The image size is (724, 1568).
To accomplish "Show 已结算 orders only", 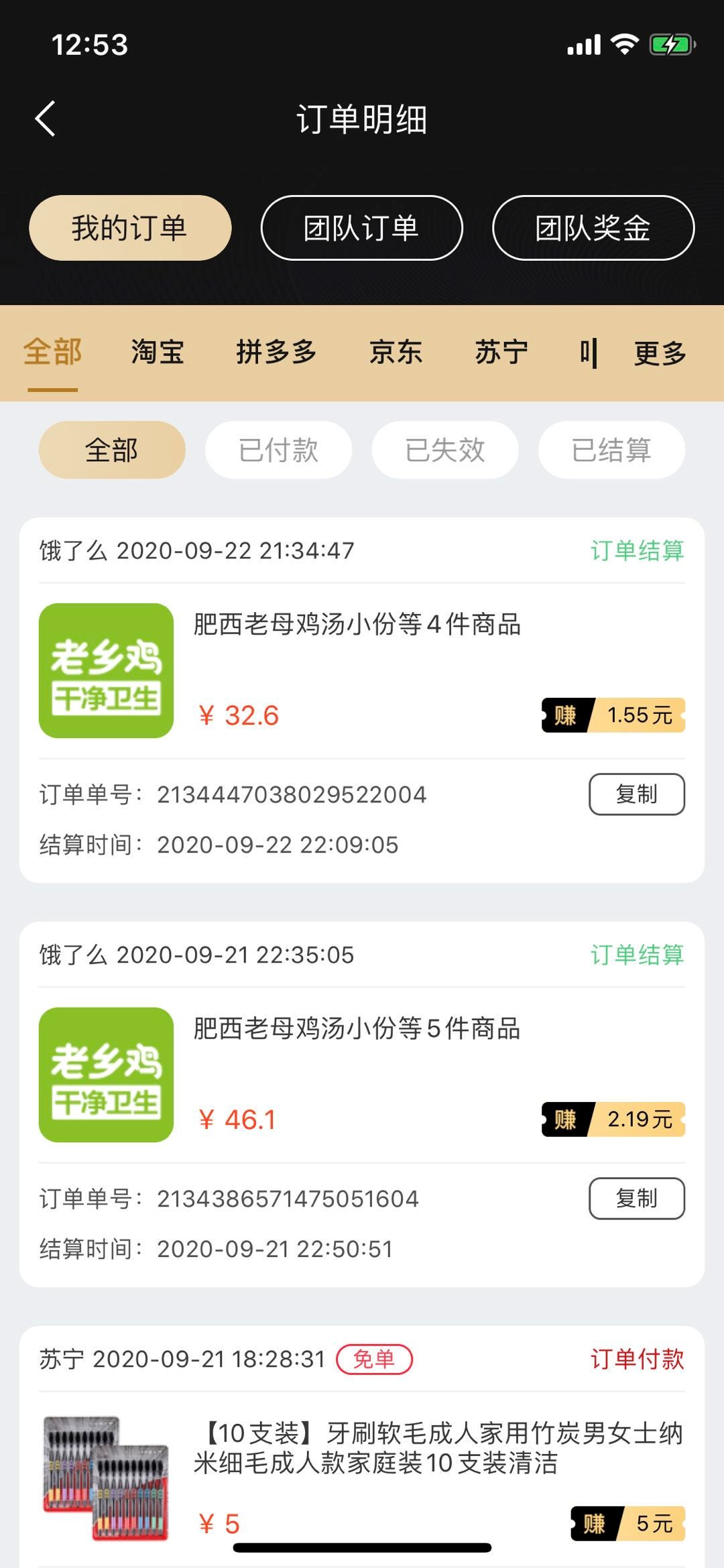I will tap(611, 450).
